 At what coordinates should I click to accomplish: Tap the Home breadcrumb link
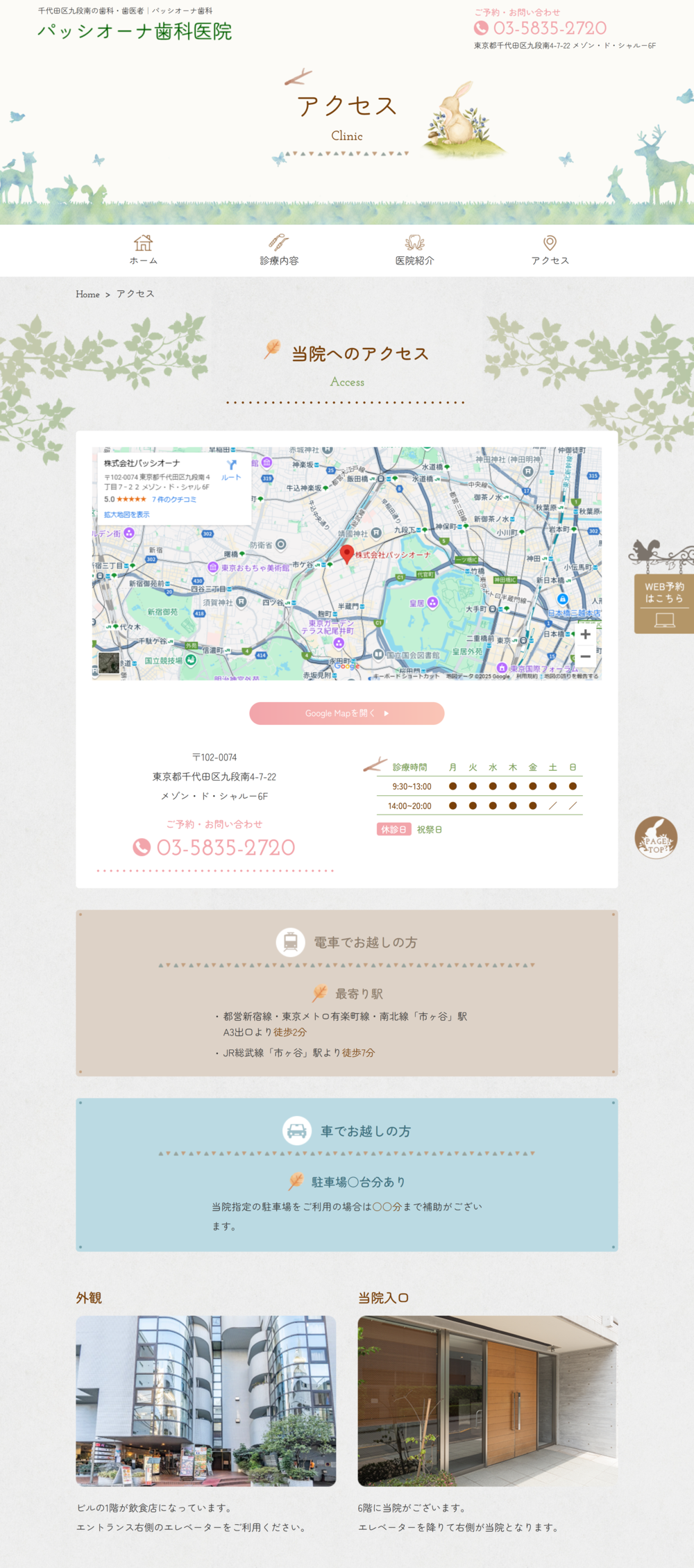click(x=87, y=294)
